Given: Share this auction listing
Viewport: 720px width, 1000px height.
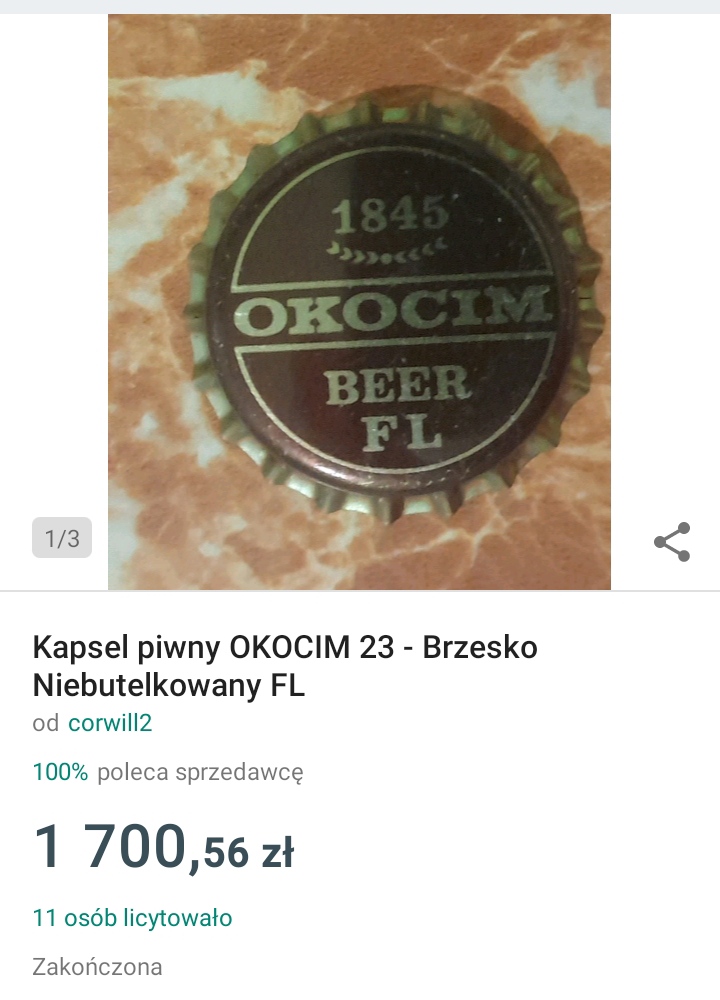Looking at the screenshot, I should 672,542.
